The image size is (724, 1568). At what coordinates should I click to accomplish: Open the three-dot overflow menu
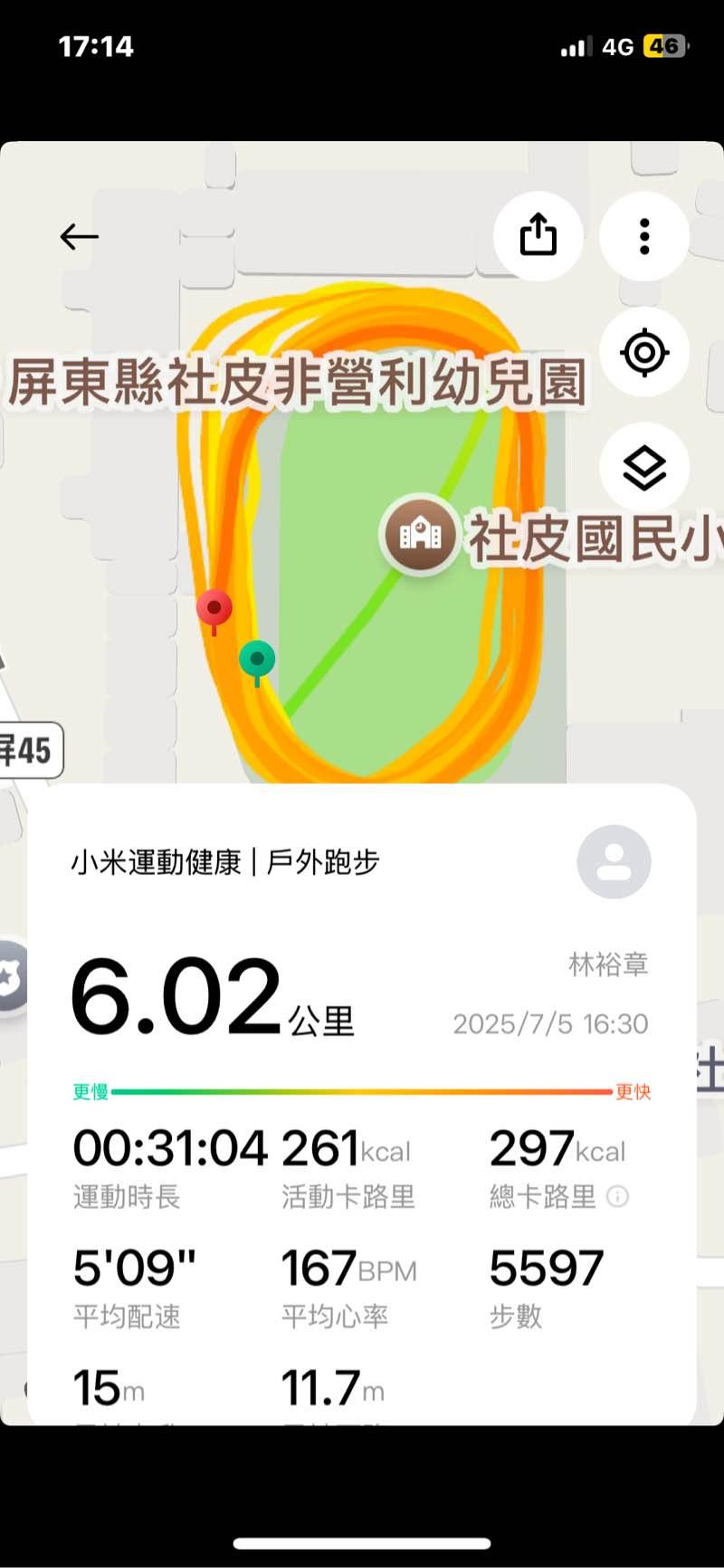644,236
